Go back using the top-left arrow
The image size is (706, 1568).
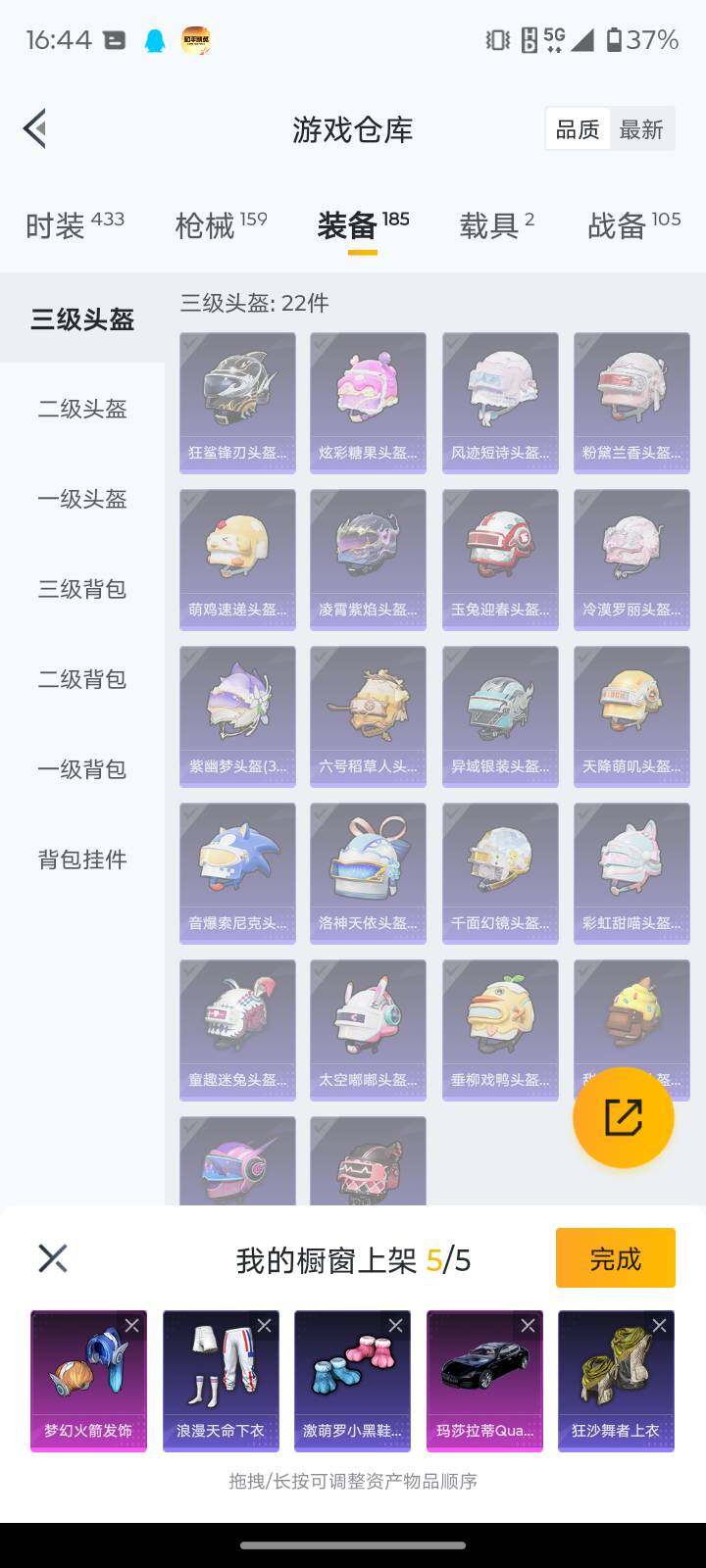[x=36, y=128]
